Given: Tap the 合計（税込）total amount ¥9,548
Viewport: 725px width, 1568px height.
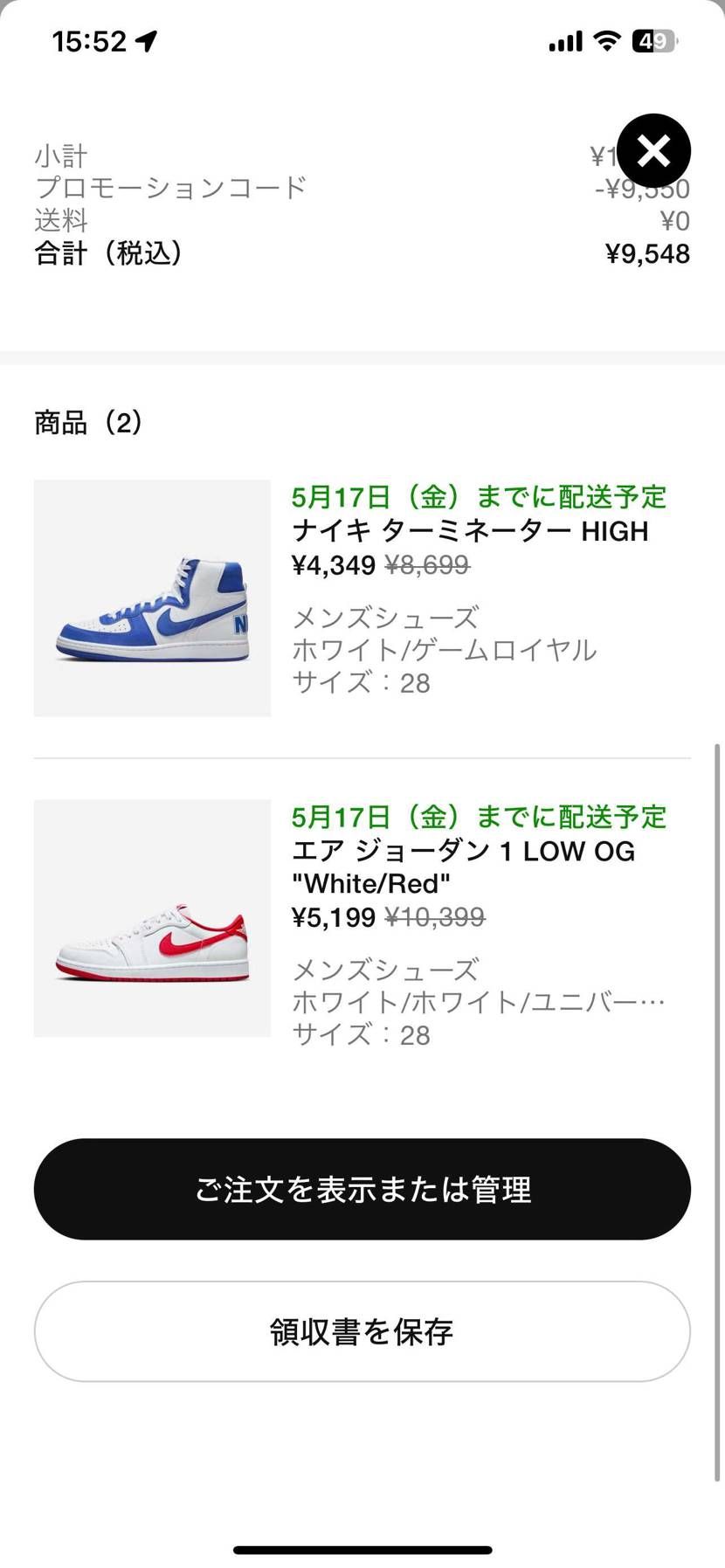Looking at the screenshot, I should coord(647,253).
